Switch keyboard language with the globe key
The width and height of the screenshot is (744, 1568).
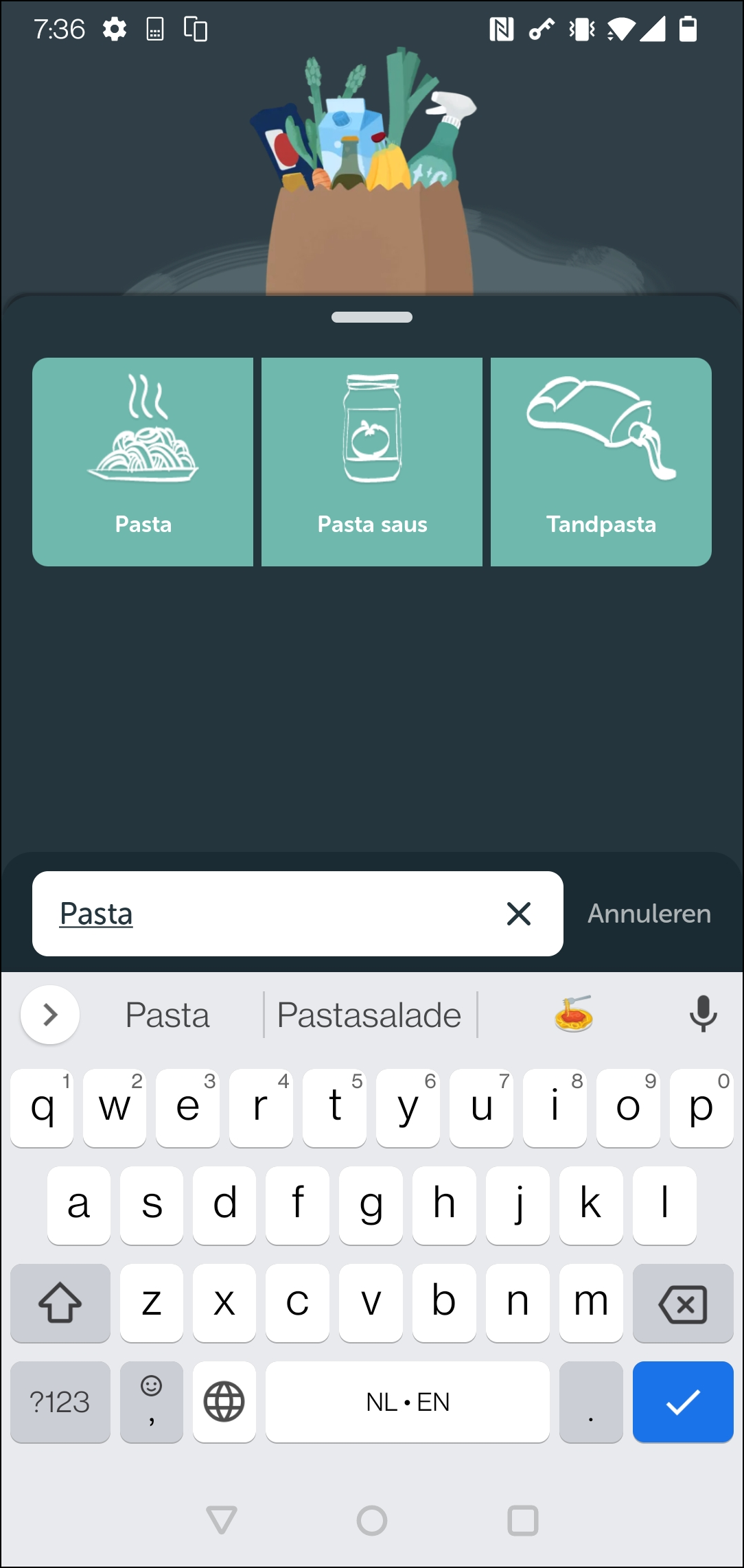pos(224,1402)
